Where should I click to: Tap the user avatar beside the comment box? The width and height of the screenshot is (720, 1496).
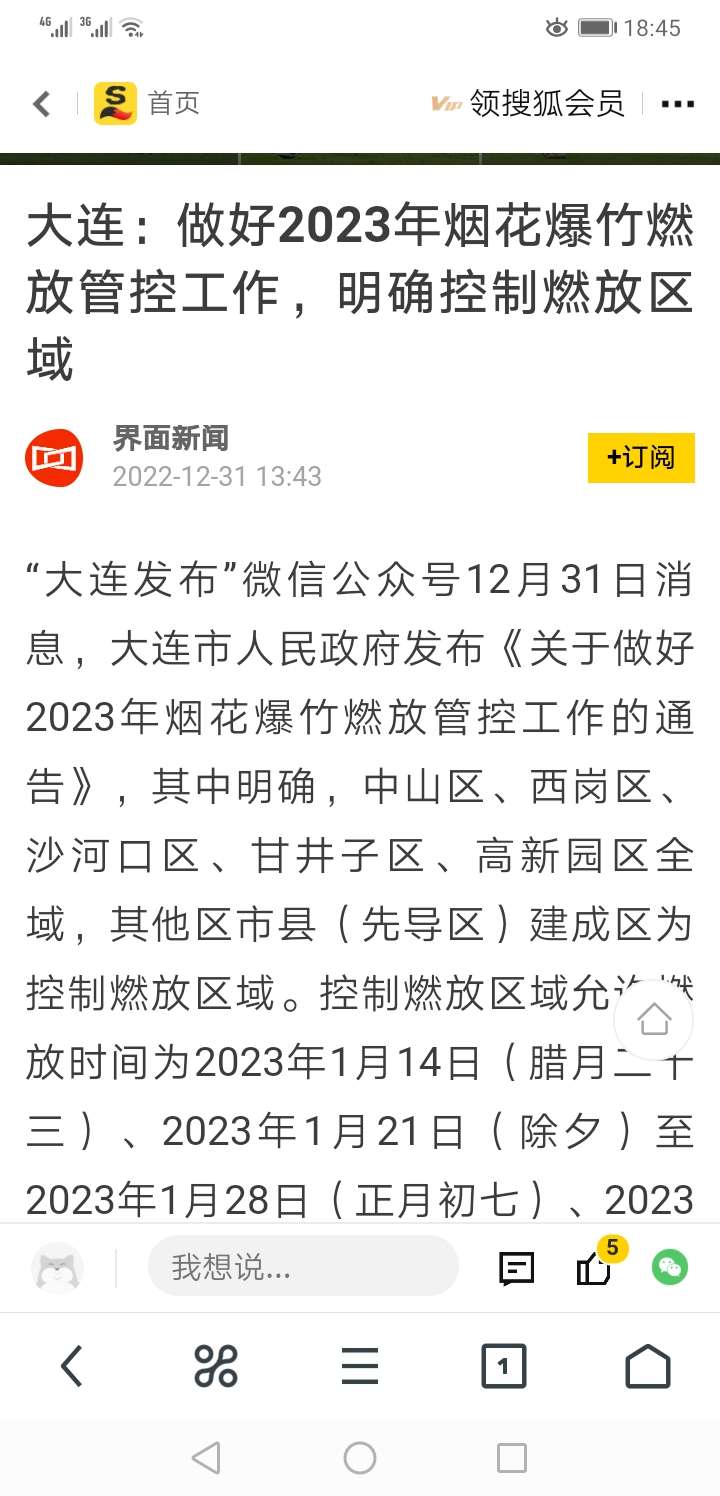pos(58,1268)
